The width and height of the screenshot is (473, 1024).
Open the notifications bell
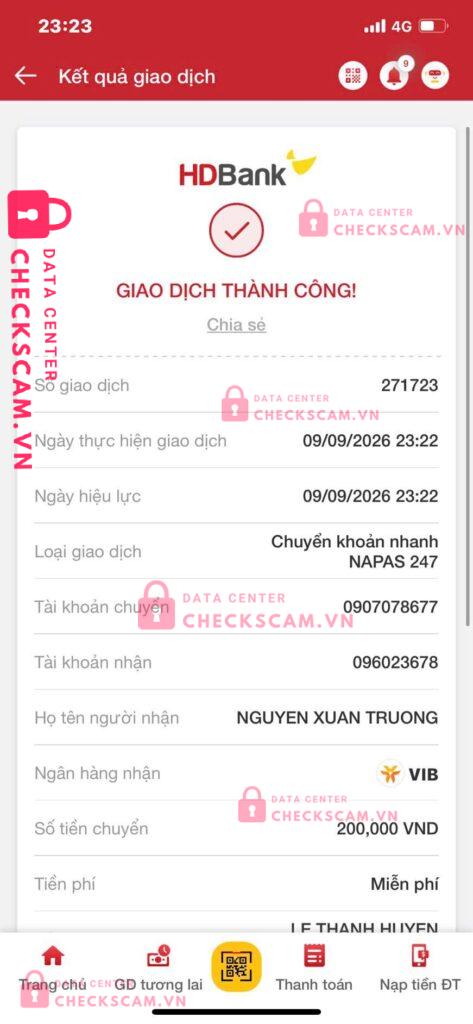[394, 76]
